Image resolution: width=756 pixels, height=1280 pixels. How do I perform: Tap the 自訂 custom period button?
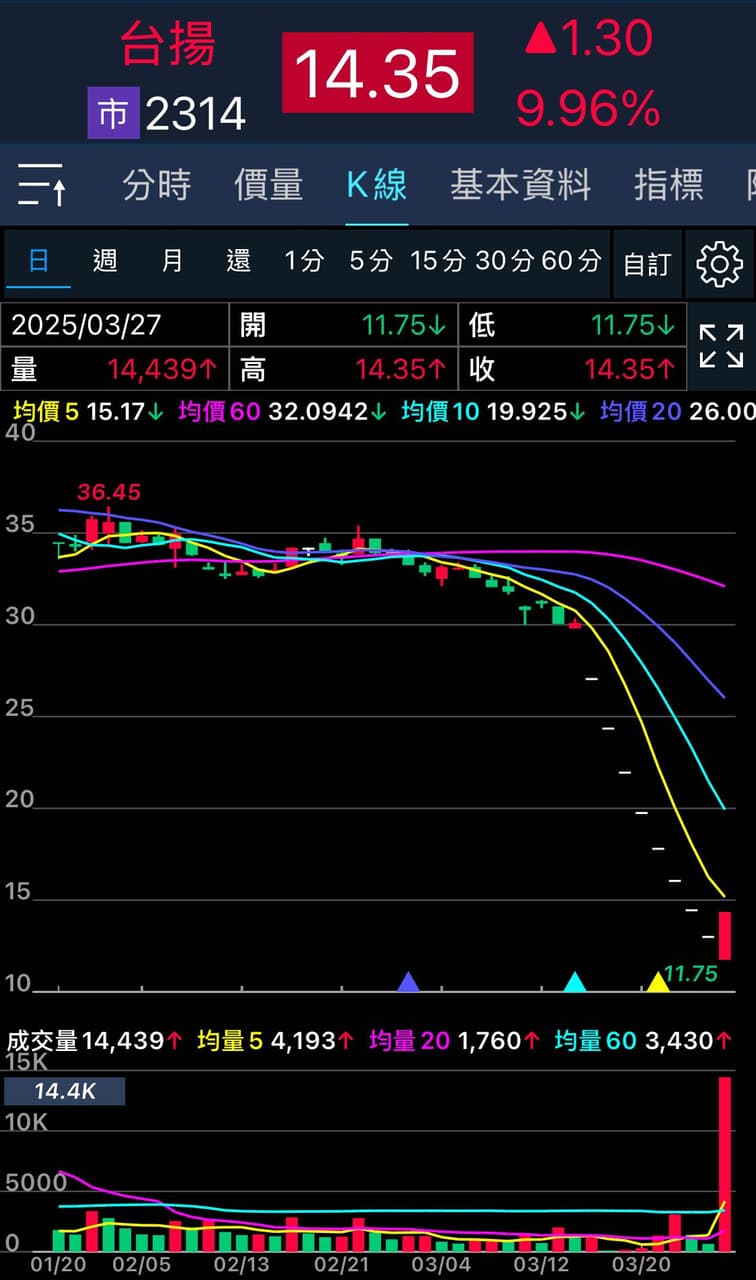click(647, 264)
